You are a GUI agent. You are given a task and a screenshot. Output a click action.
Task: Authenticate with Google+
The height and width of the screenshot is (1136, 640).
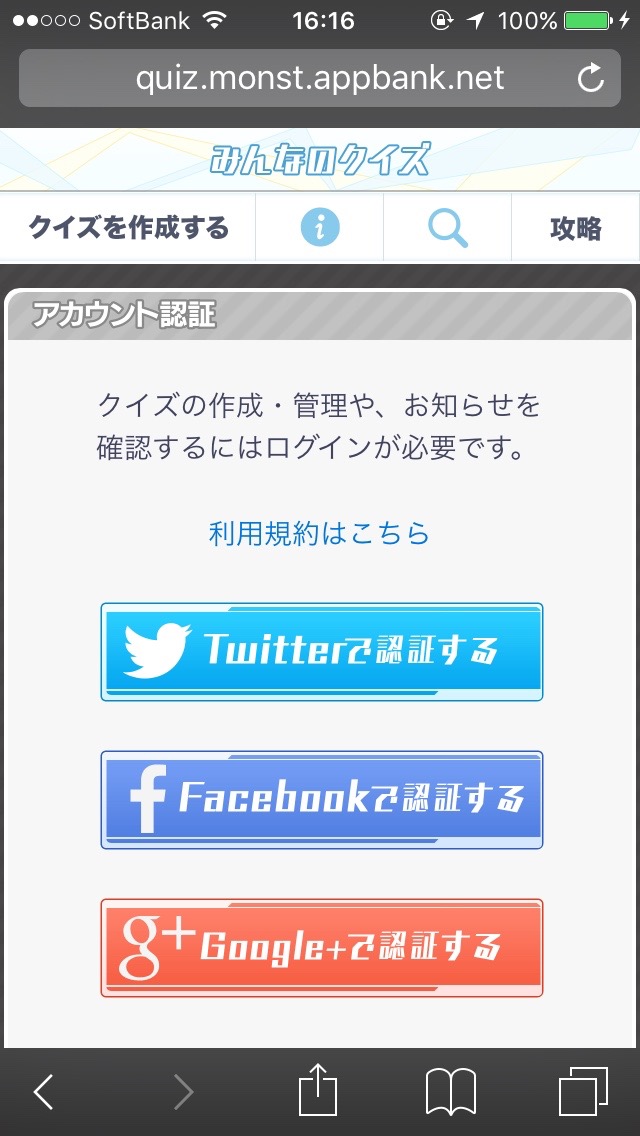pos(321,947)
